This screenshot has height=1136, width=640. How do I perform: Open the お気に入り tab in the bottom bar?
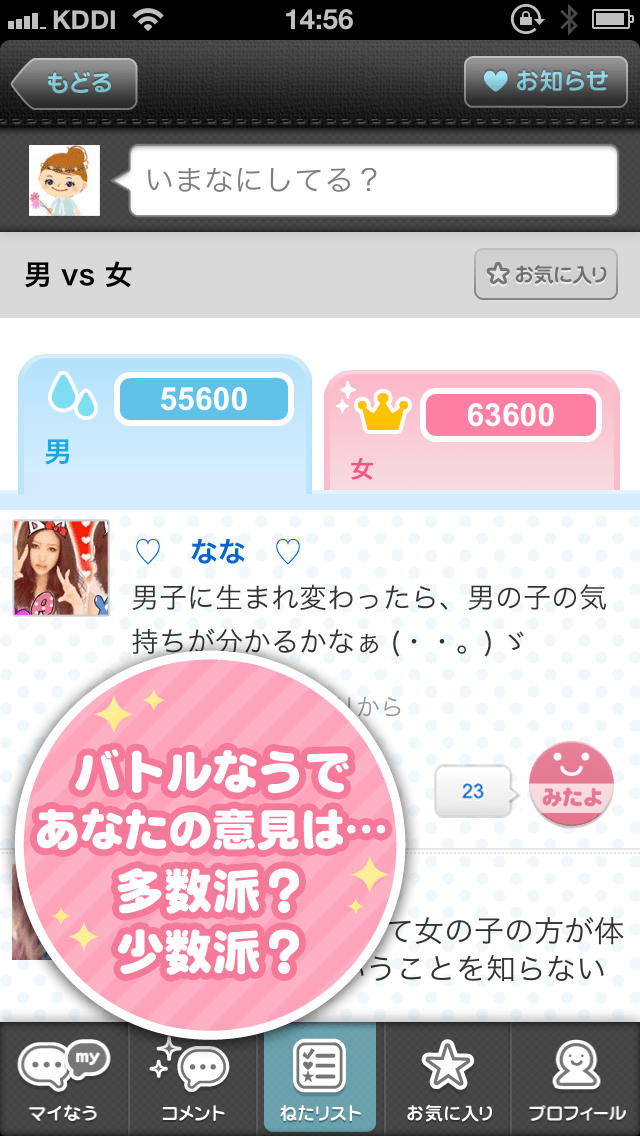pyautogui.click(x=448, y=1078)
